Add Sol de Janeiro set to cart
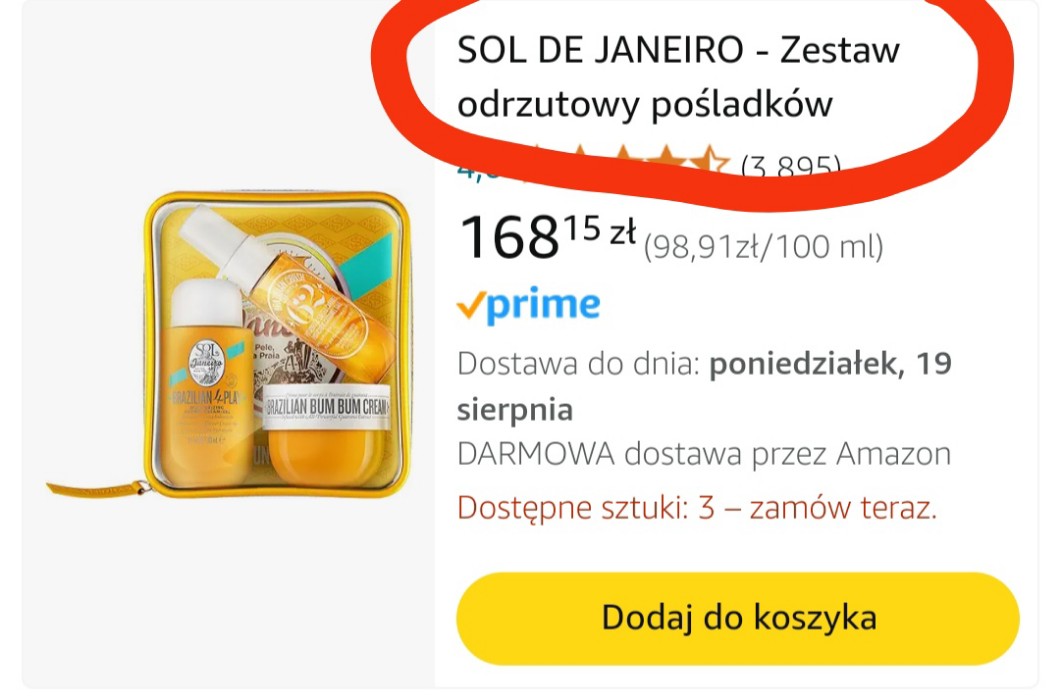The width and height of the screenshot is (1060, 700). [x=738, y=618]
